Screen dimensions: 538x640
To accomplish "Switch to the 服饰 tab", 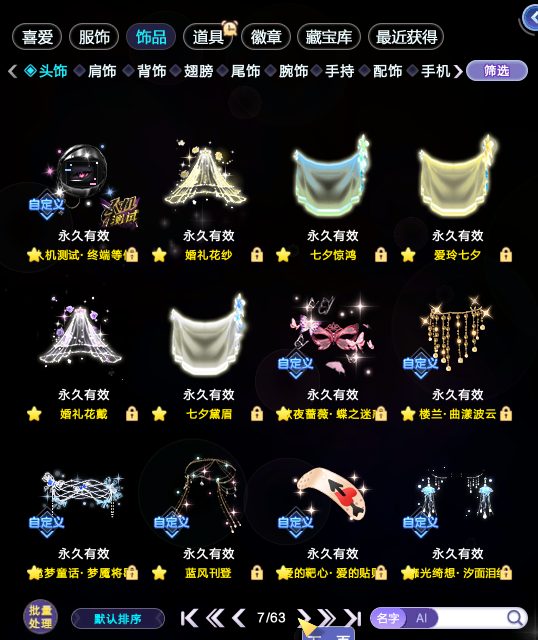I will coord(94,37).
